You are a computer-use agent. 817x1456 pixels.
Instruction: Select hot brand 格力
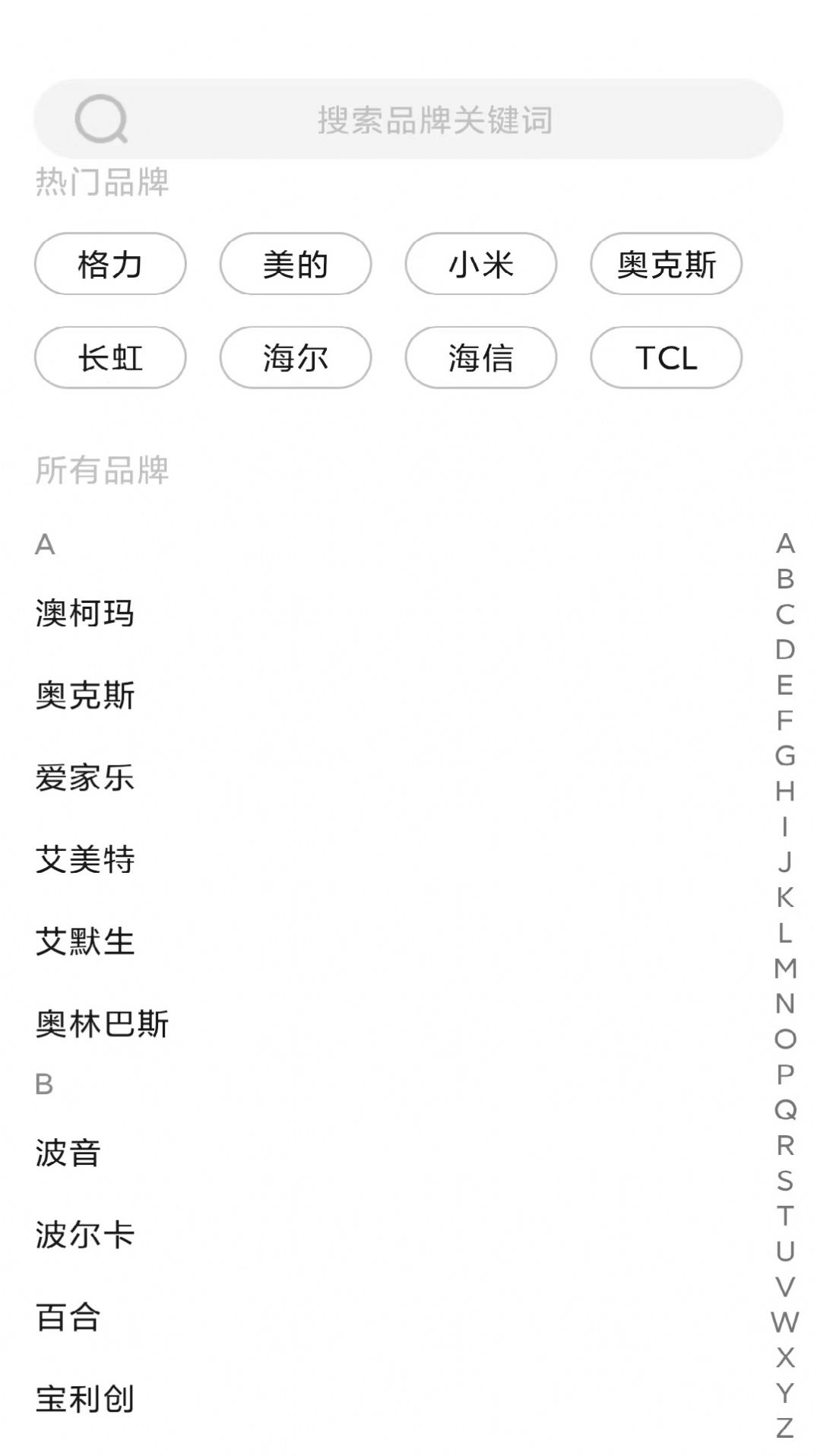pyautogui.click(x=109, y=263)
